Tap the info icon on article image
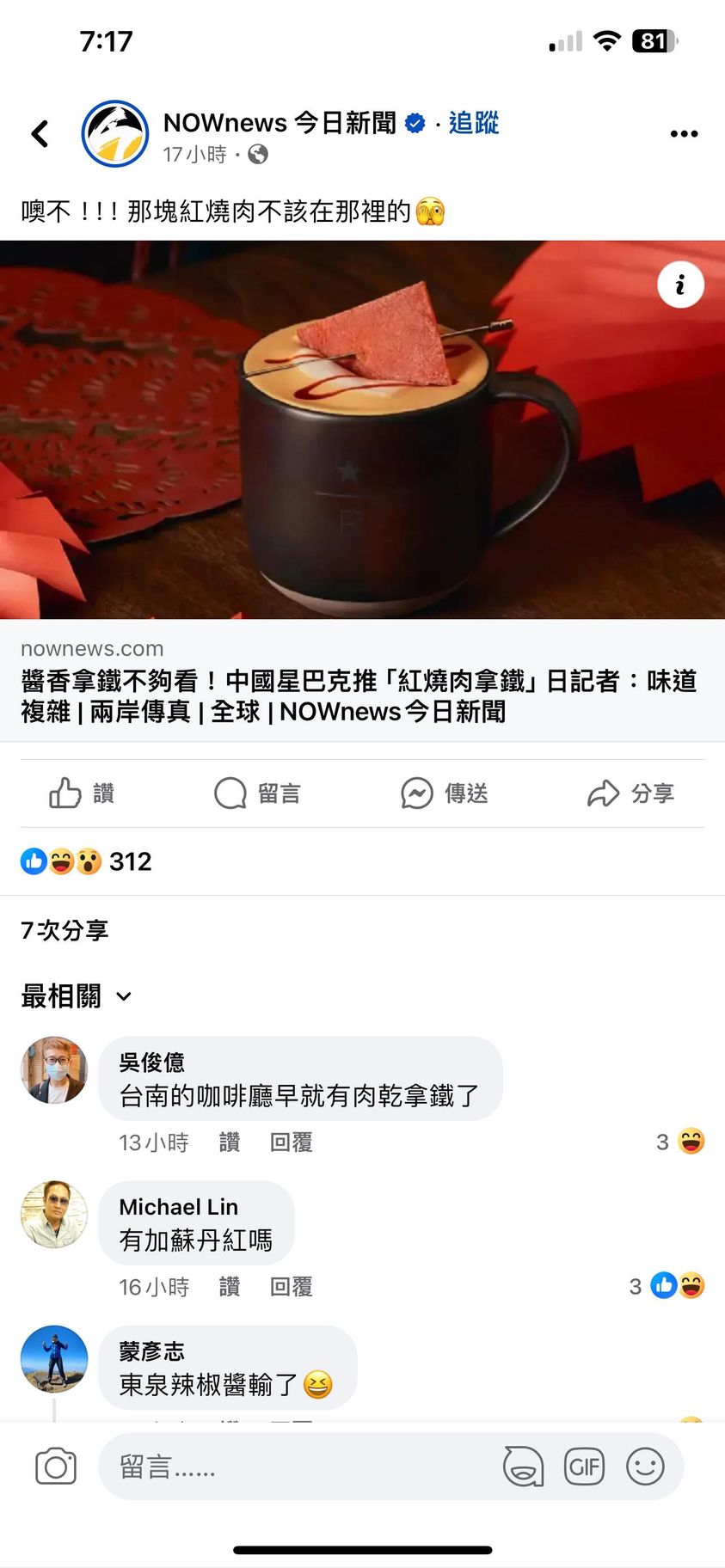This screenshot has height=1568, width=725. pos(680,285)
